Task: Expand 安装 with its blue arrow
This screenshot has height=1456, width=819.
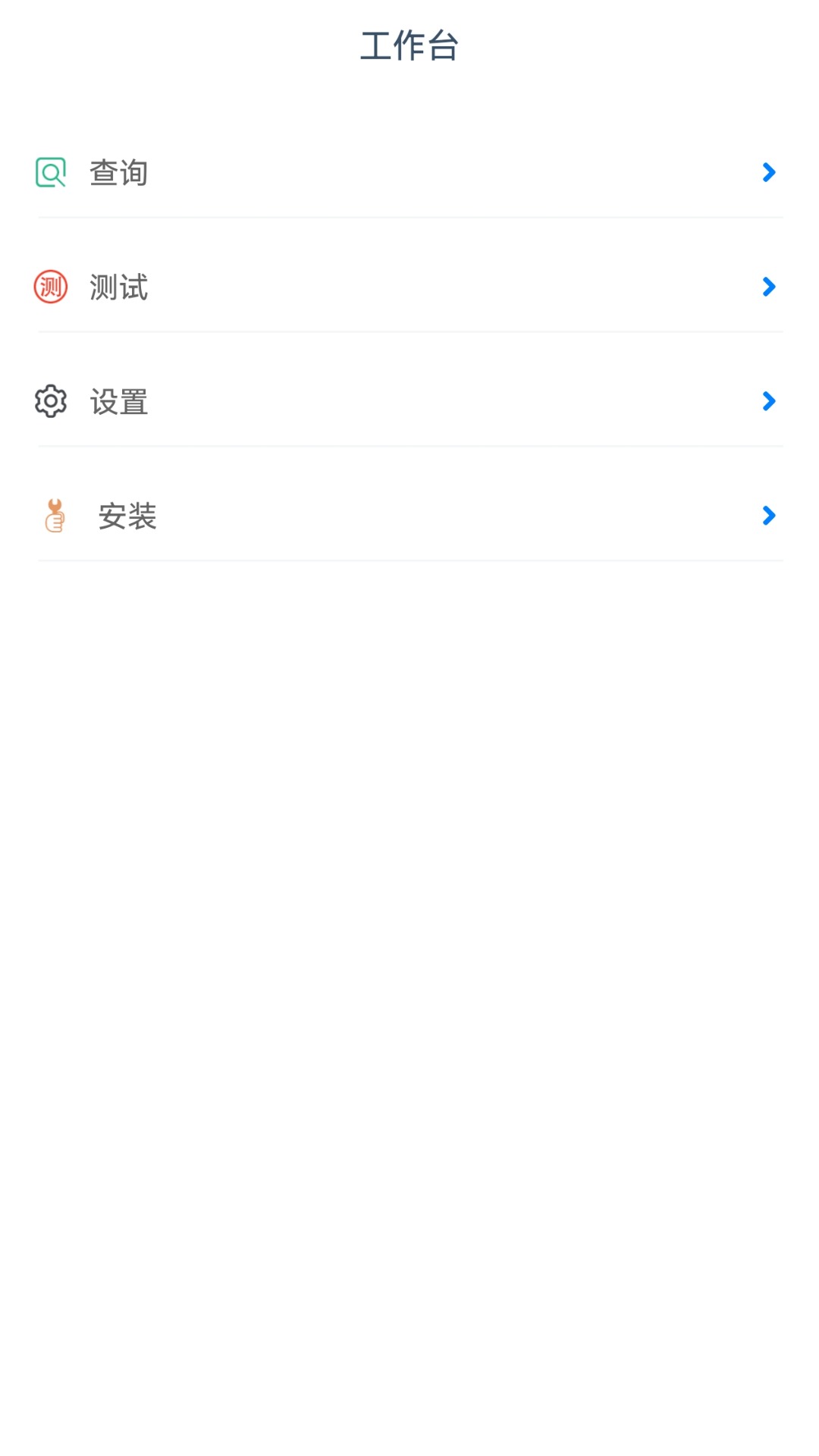Action: [x=769, y=516]
